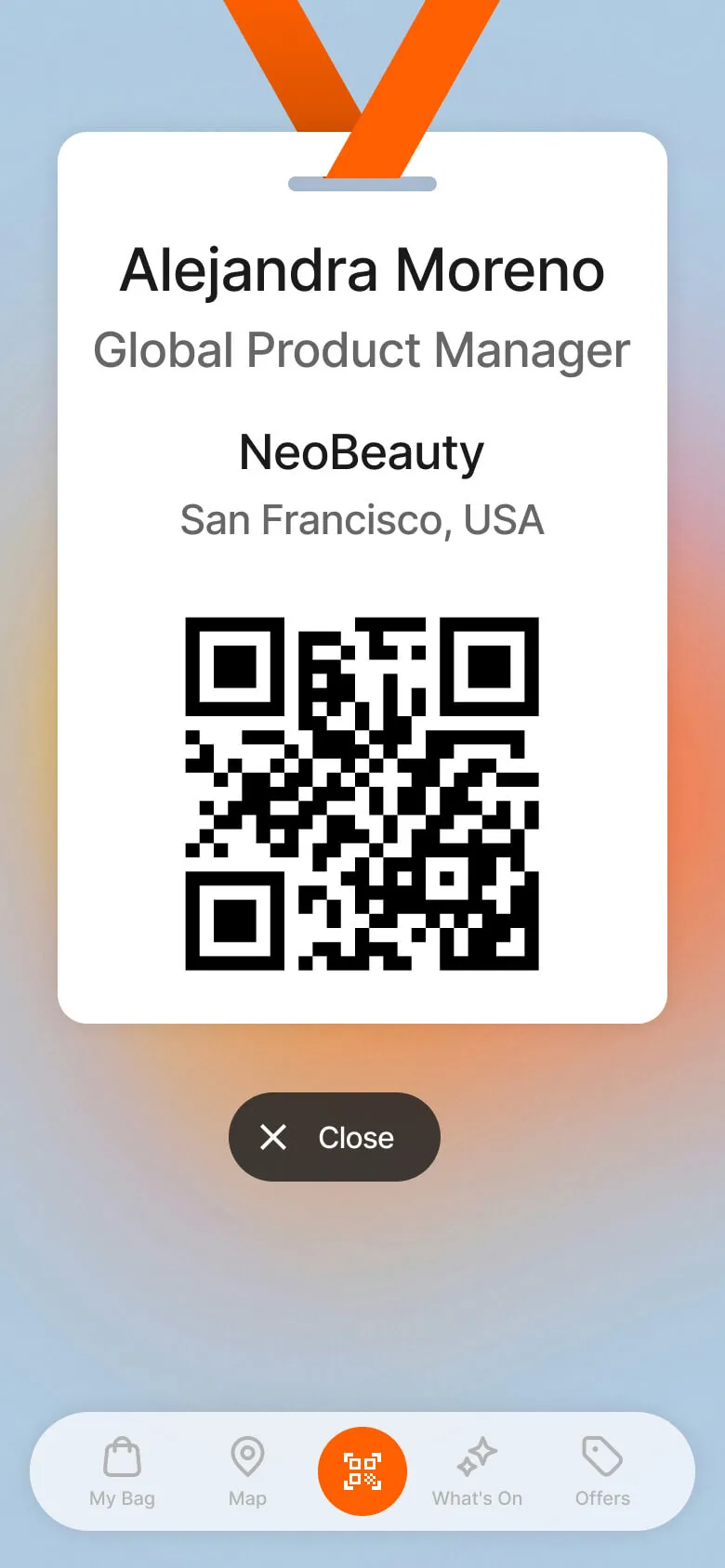Switch to the Map tab
This screenshot has height=1568, width=725.
(246, 1472)
